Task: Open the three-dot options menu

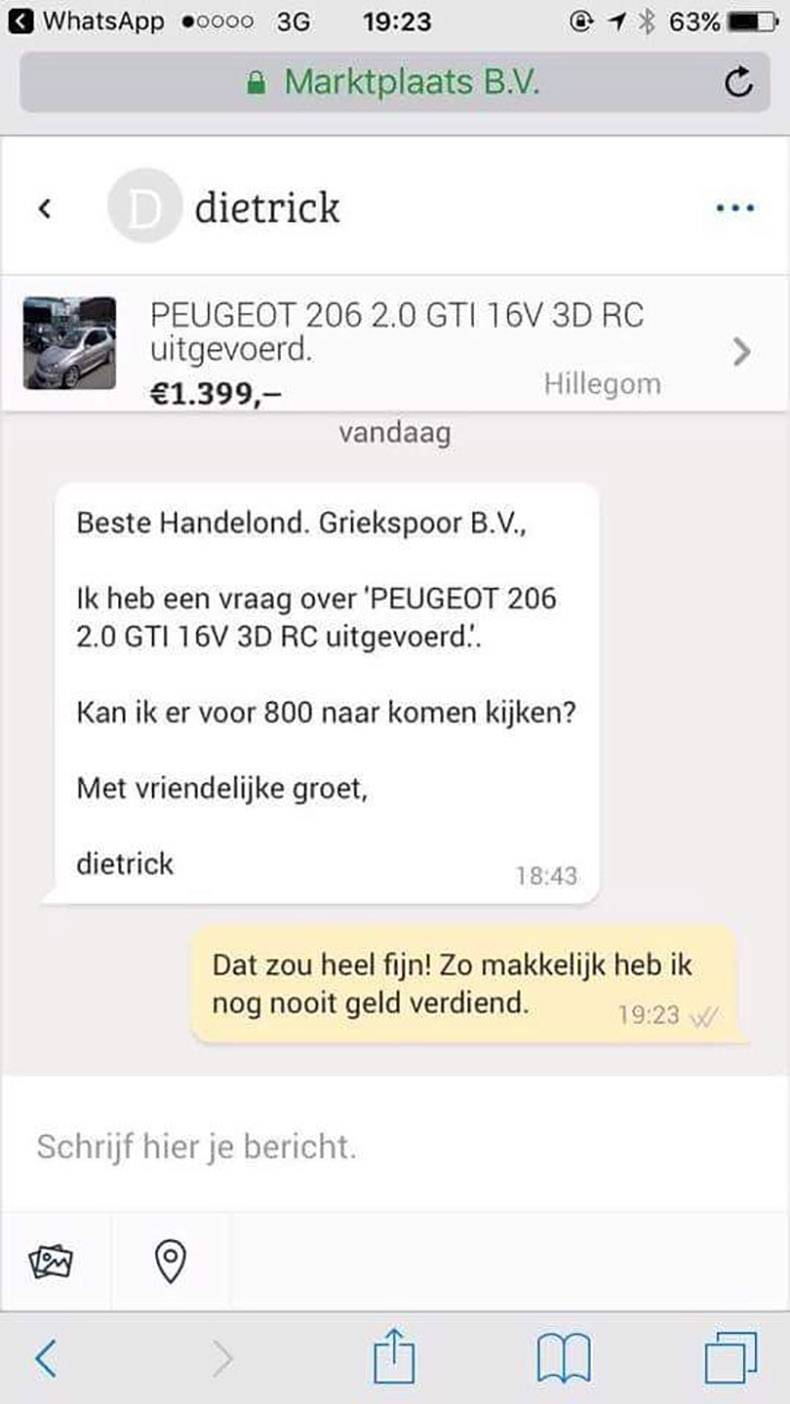Action: pyautogui.click(x=735, y=209)
